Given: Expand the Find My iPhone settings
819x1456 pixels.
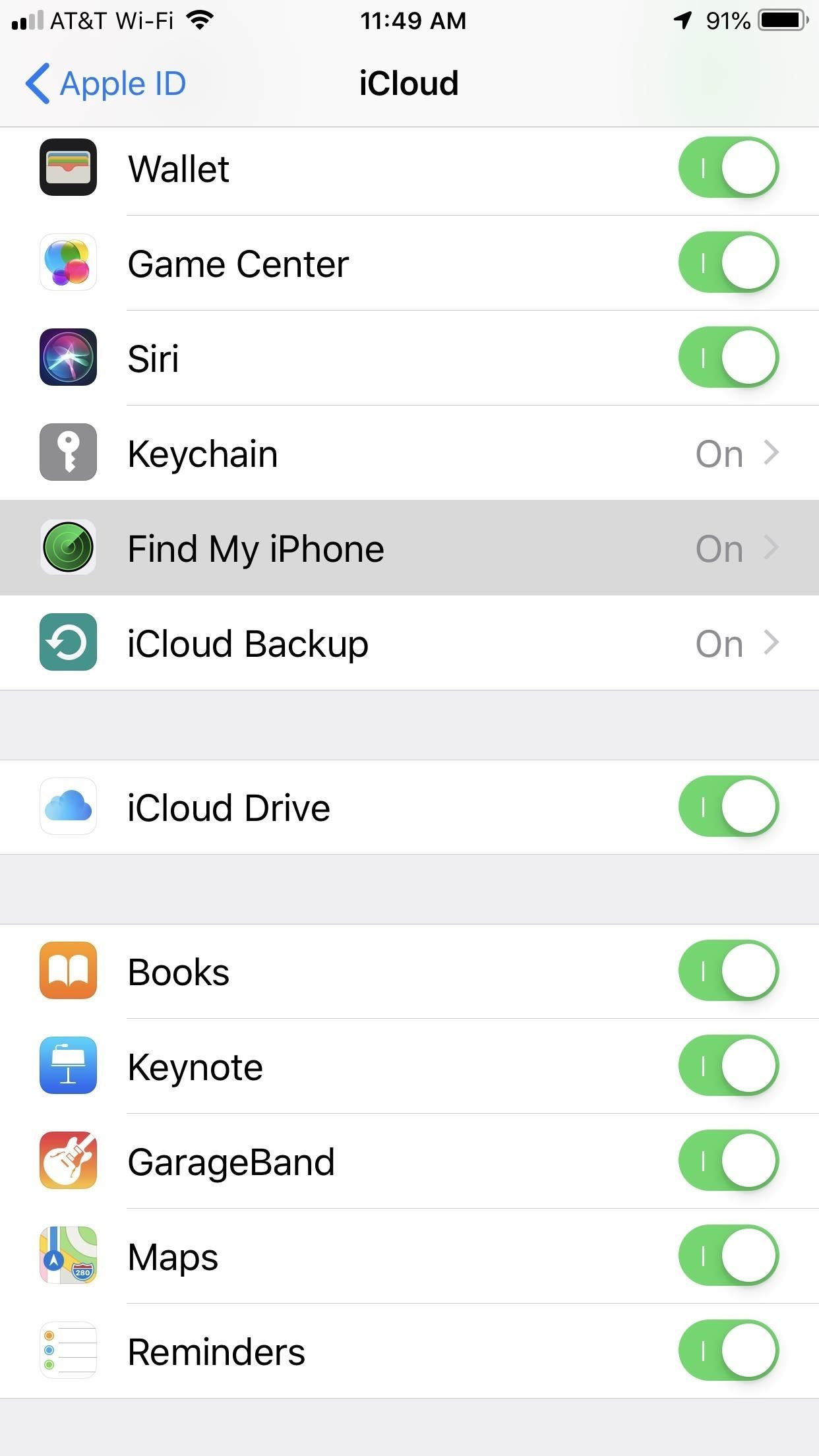Looking at the screenshot, I should [772, 547].
